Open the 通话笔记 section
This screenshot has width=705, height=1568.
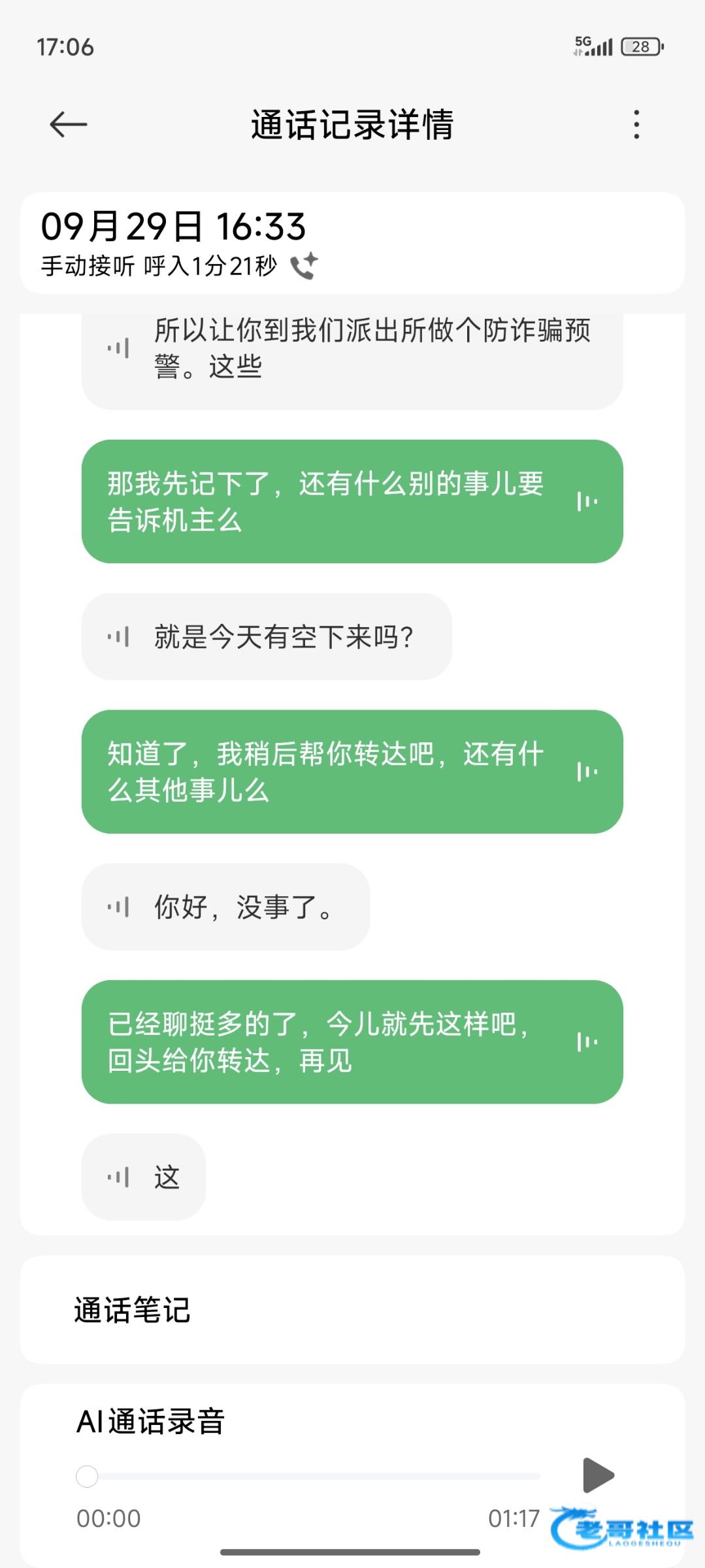point(132,1310)
